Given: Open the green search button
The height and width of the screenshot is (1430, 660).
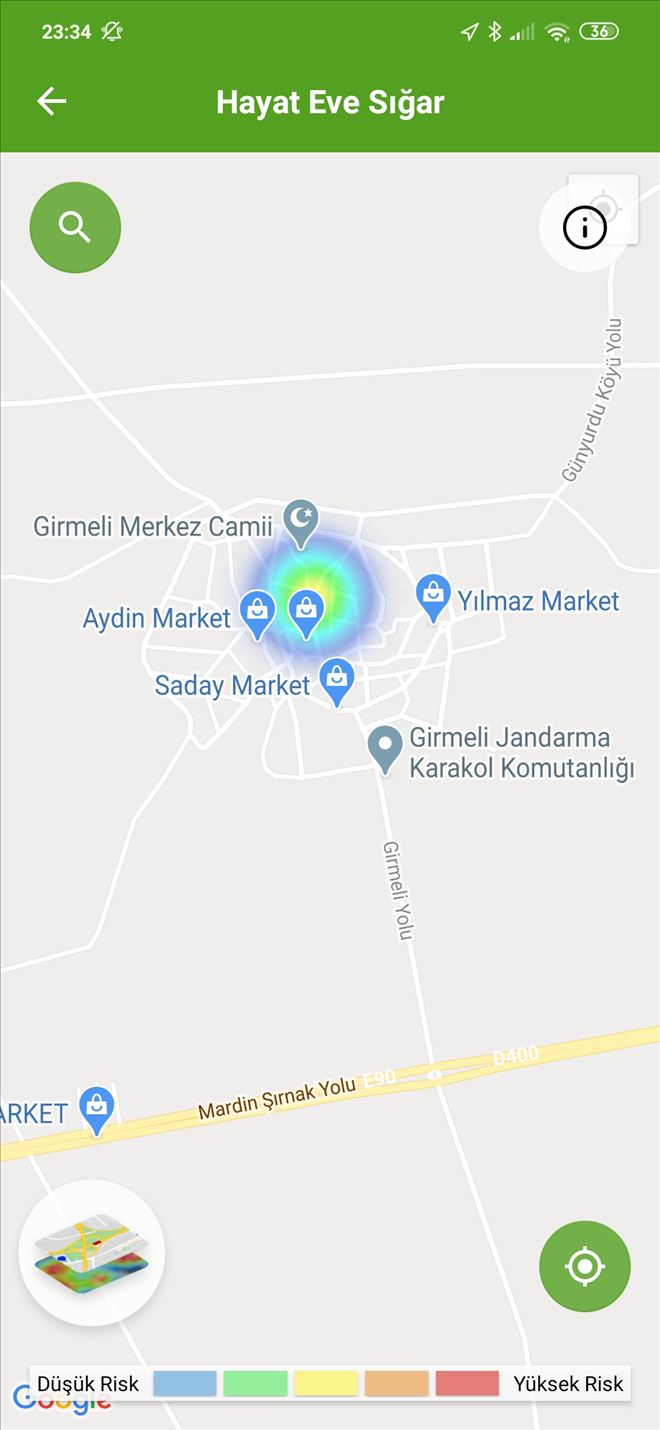Looking at the screenshot, I should [x=75, y=227].
